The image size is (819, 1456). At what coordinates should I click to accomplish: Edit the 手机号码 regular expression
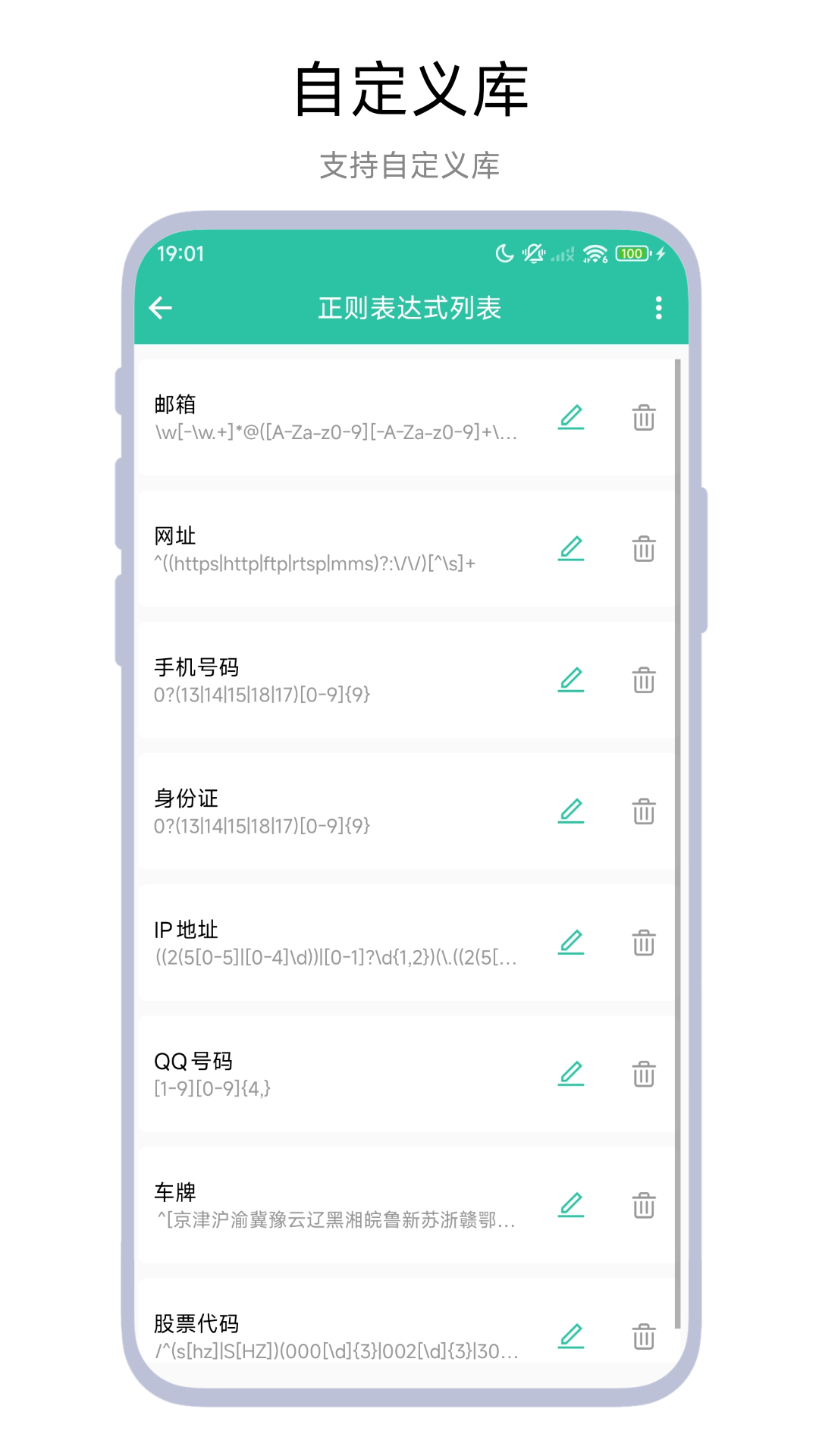coord(572,680)
